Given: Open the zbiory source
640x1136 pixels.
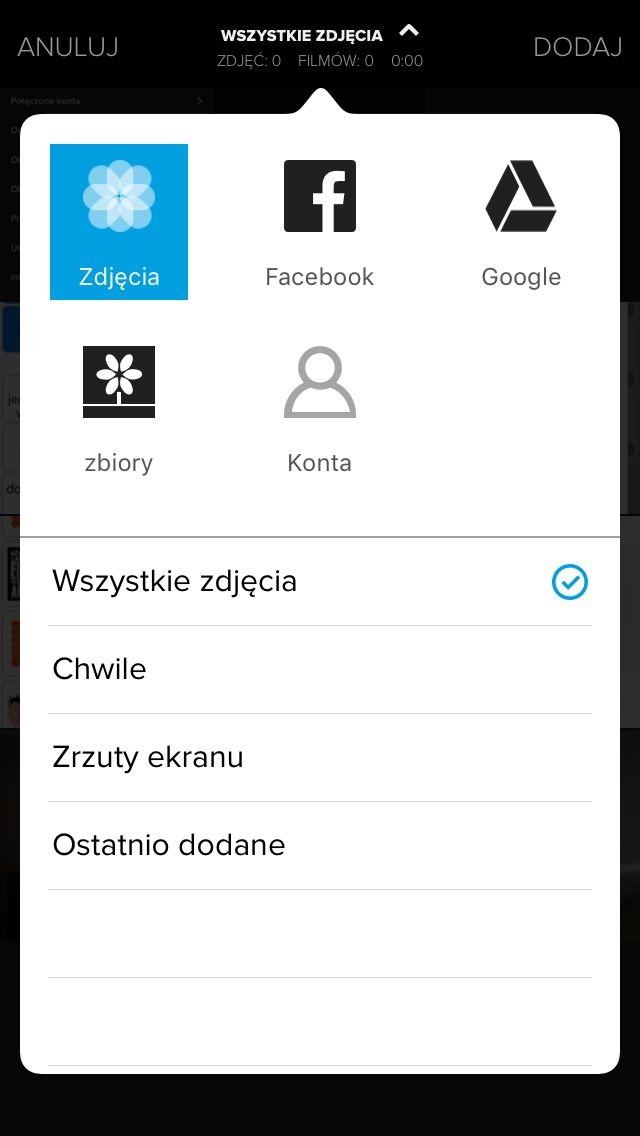Looking at the screenshot, I should pos(119,408).
